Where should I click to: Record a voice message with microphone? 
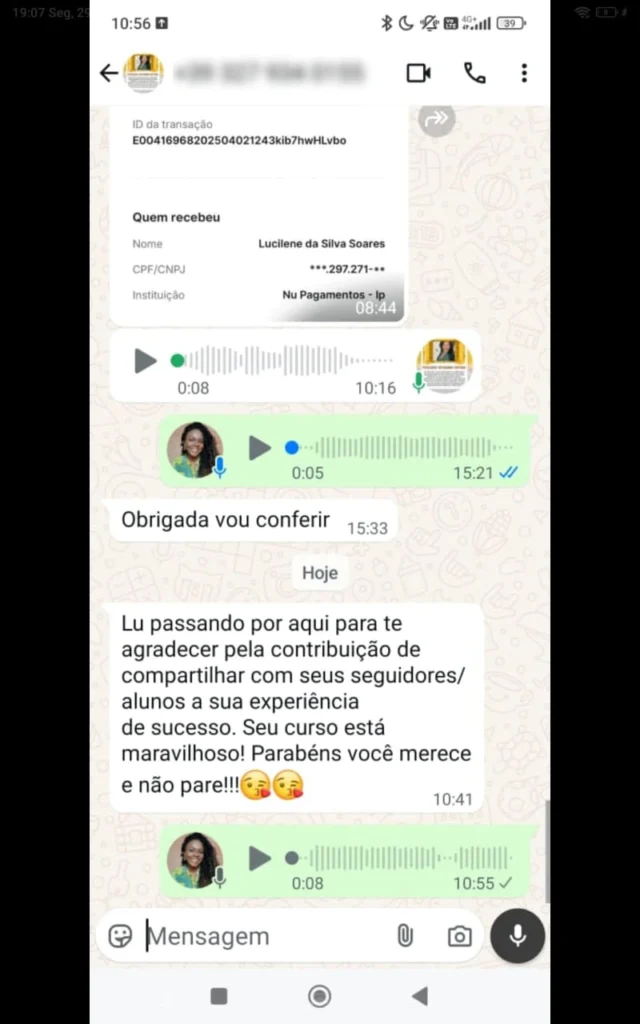tap(517, 936)
